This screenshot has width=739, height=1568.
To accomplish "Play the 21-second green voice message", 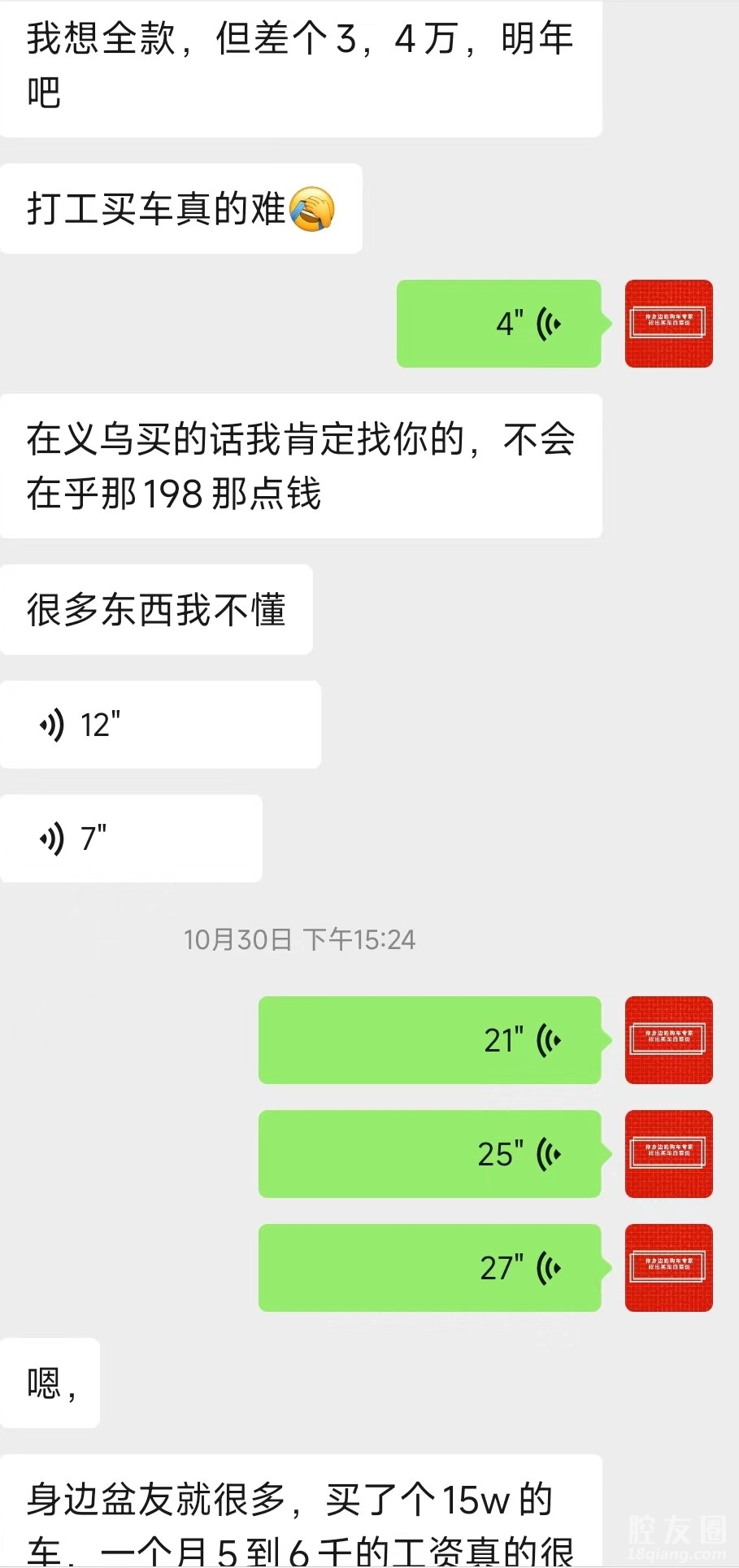I will point(429,1040).
